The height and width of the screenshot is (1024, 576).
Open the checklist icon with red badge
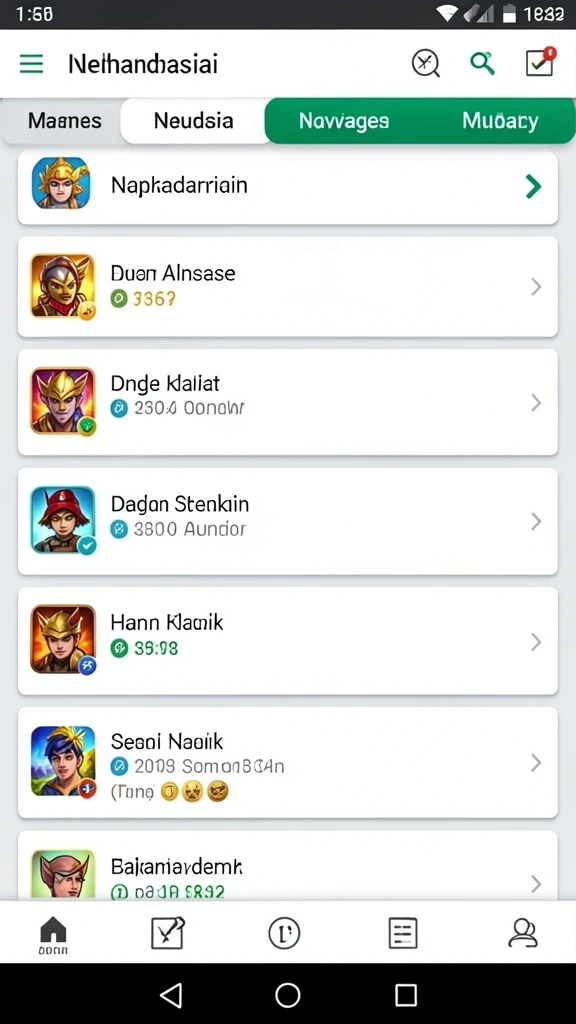tap(541, 62)
